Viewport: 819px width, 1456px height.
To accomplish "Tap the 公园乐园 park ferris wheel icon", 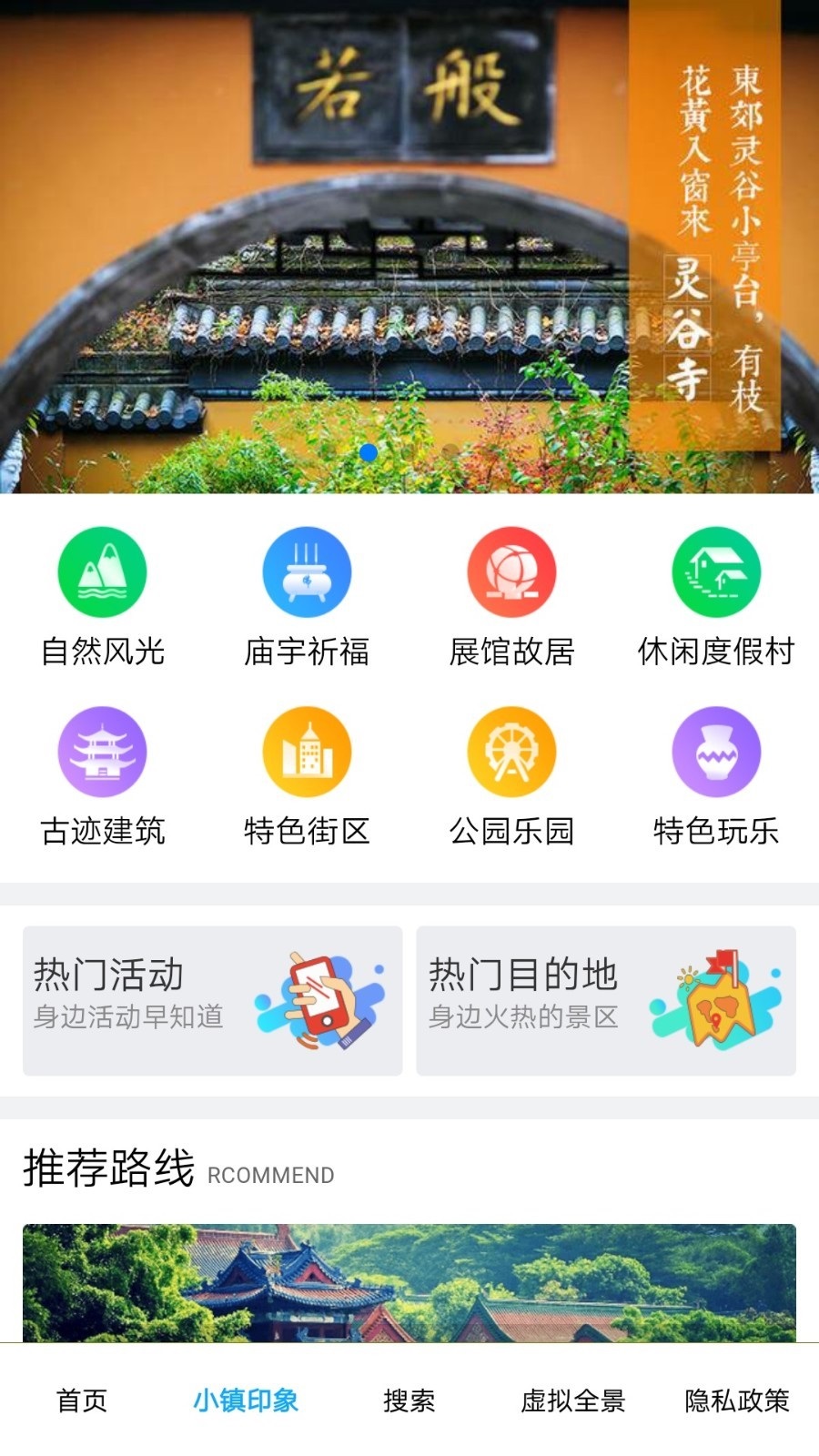I will click(511, 751).
